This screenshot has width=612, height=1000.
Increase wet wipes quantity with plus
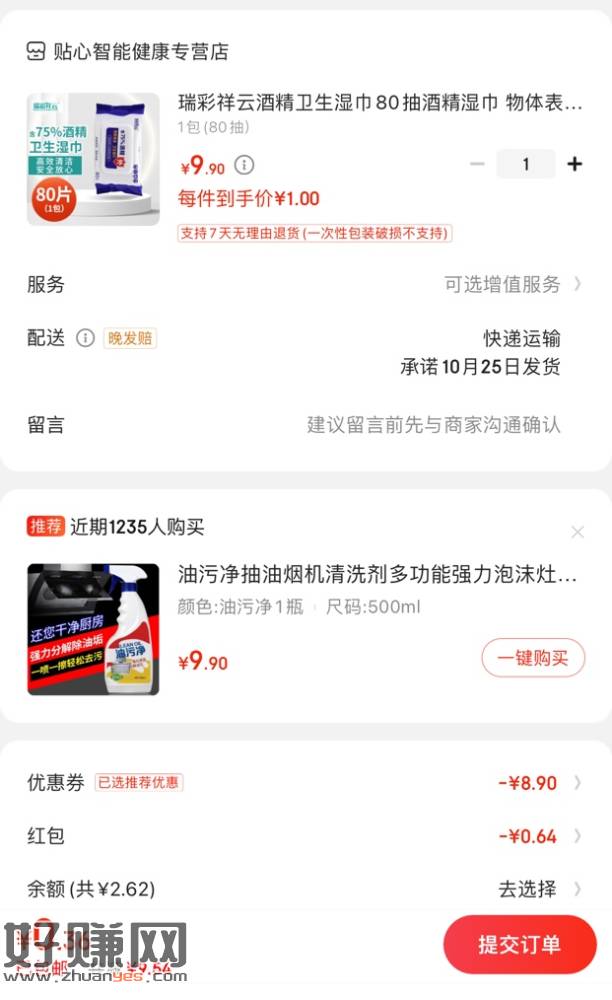(x=574, y=164)
